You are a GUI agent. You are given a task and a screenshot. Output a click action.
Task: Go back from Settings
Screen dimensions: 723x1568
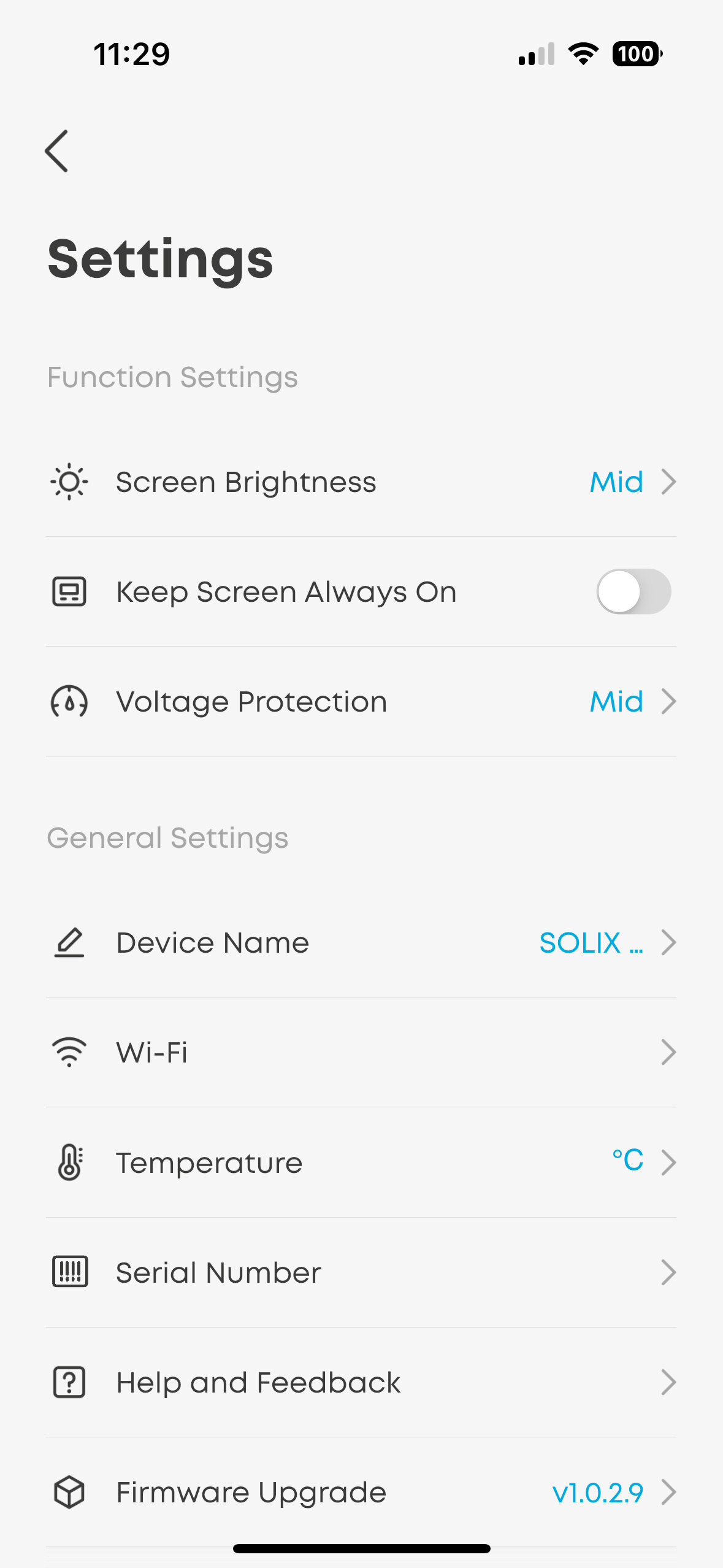coord(56,151)
